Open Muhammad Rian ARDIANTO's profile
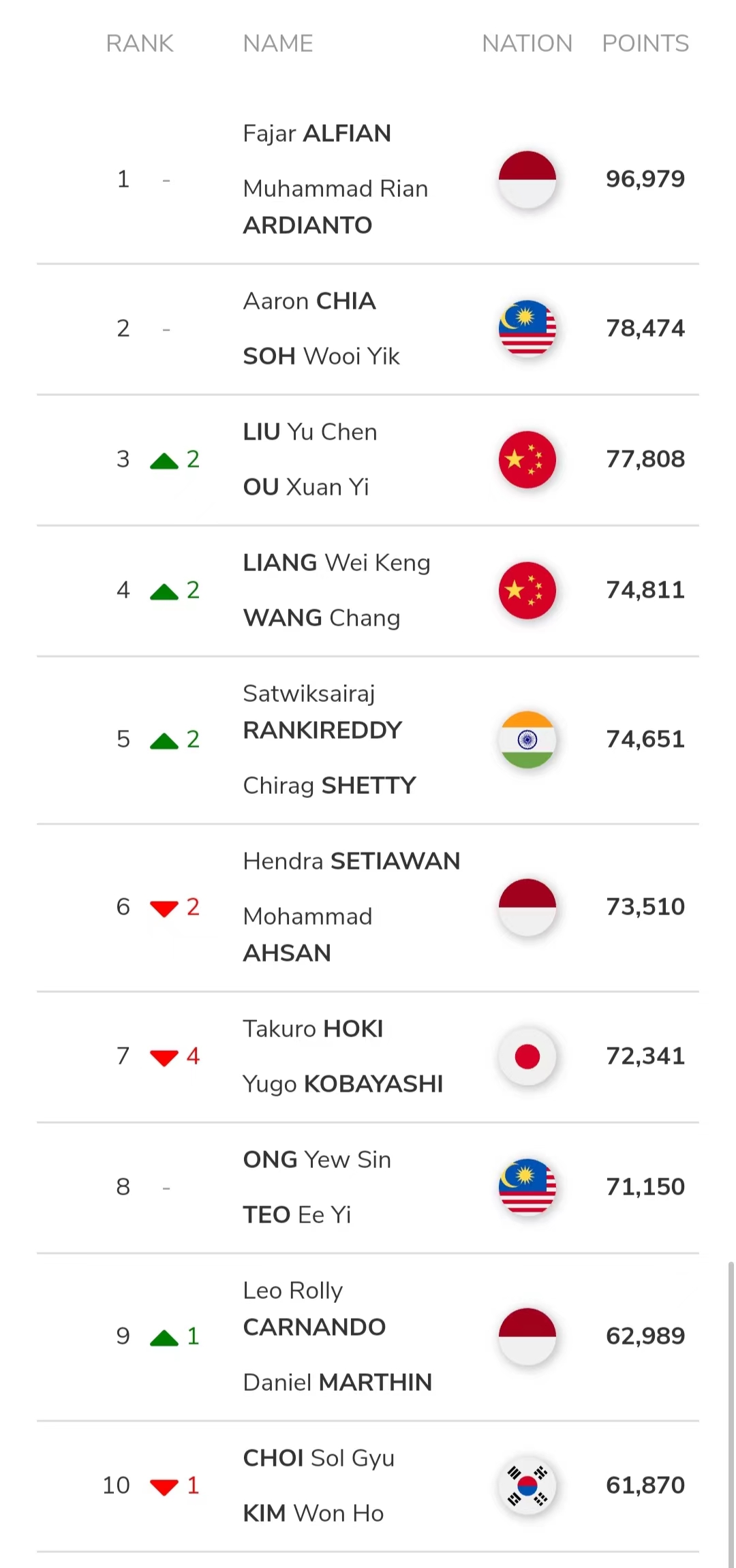The width and height of the screenshot is (736, 1568). coord(335,206)
